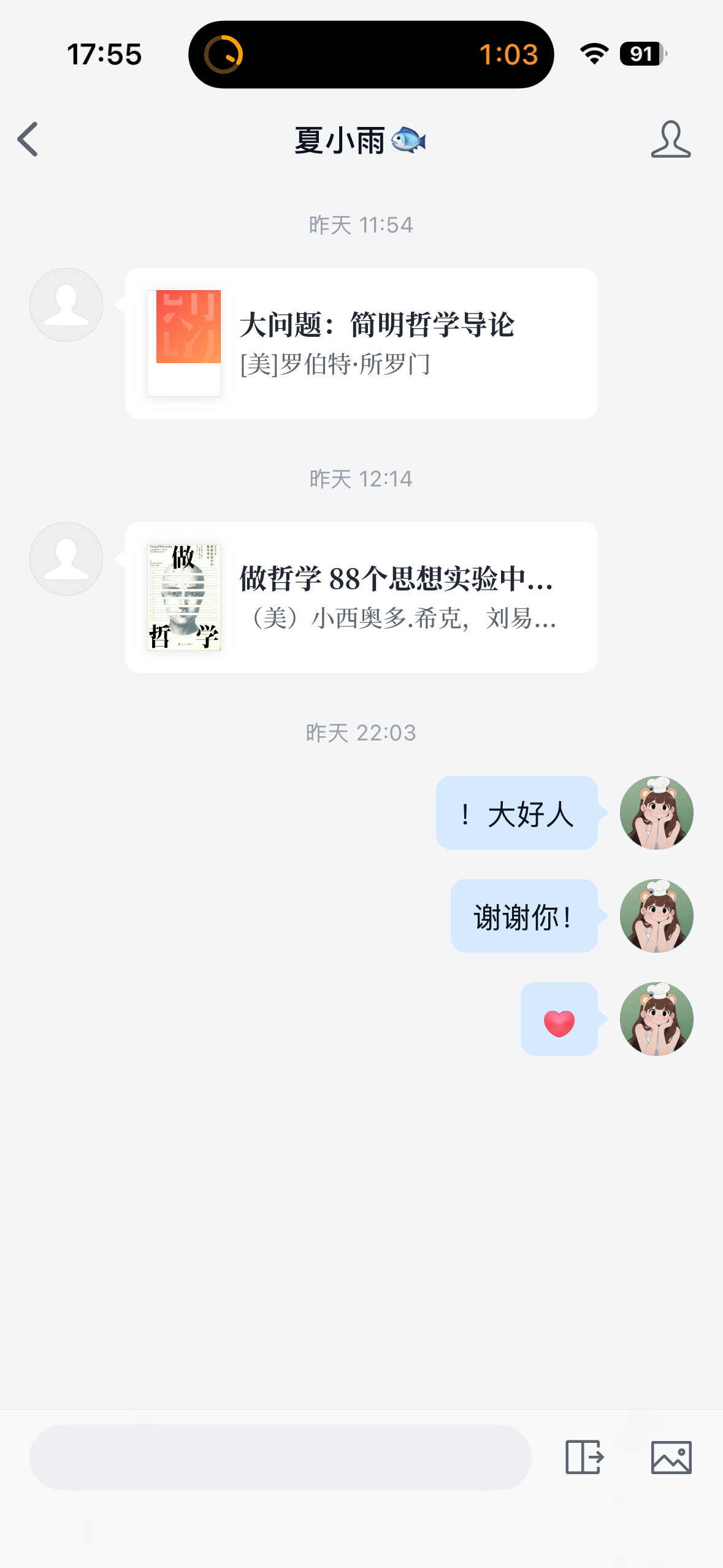Tap my avatar beside the 大好人 message
Viewport: 723px width, 1568px height.
(656, 813)
